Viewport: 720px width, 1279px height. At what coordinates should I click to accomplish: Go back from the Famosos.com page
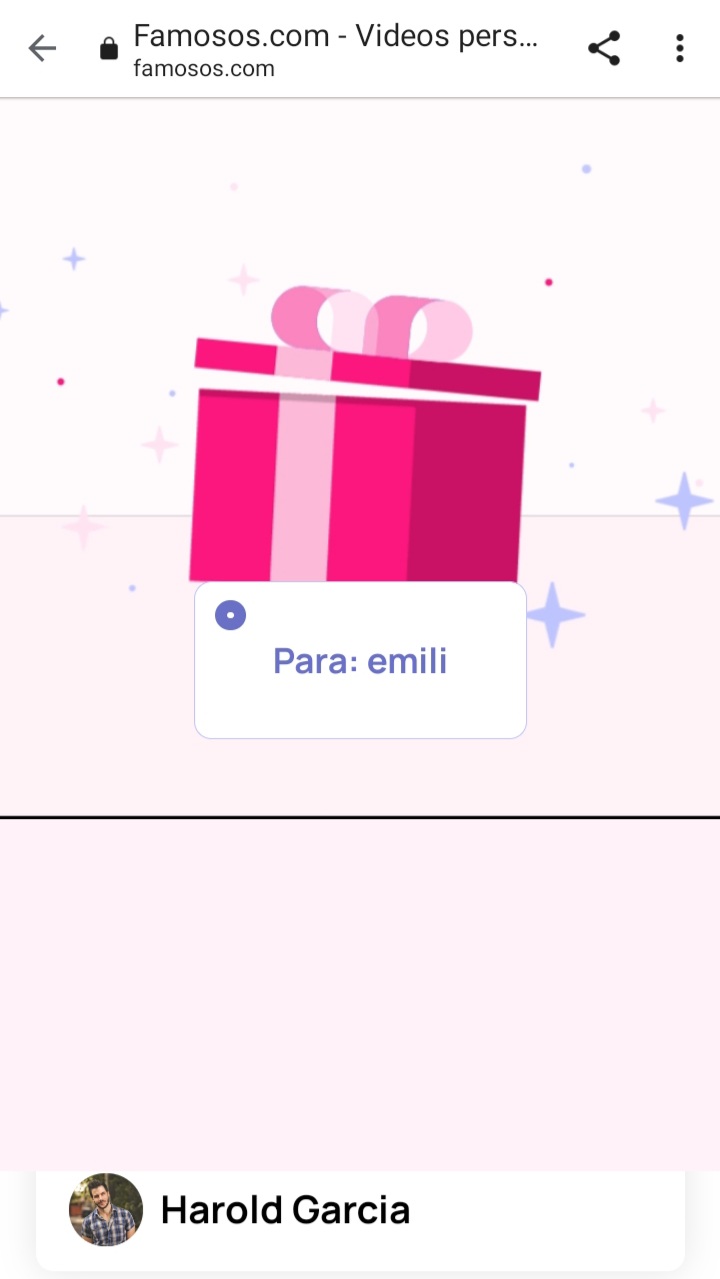pyautogui.click(x=42, y=48)
